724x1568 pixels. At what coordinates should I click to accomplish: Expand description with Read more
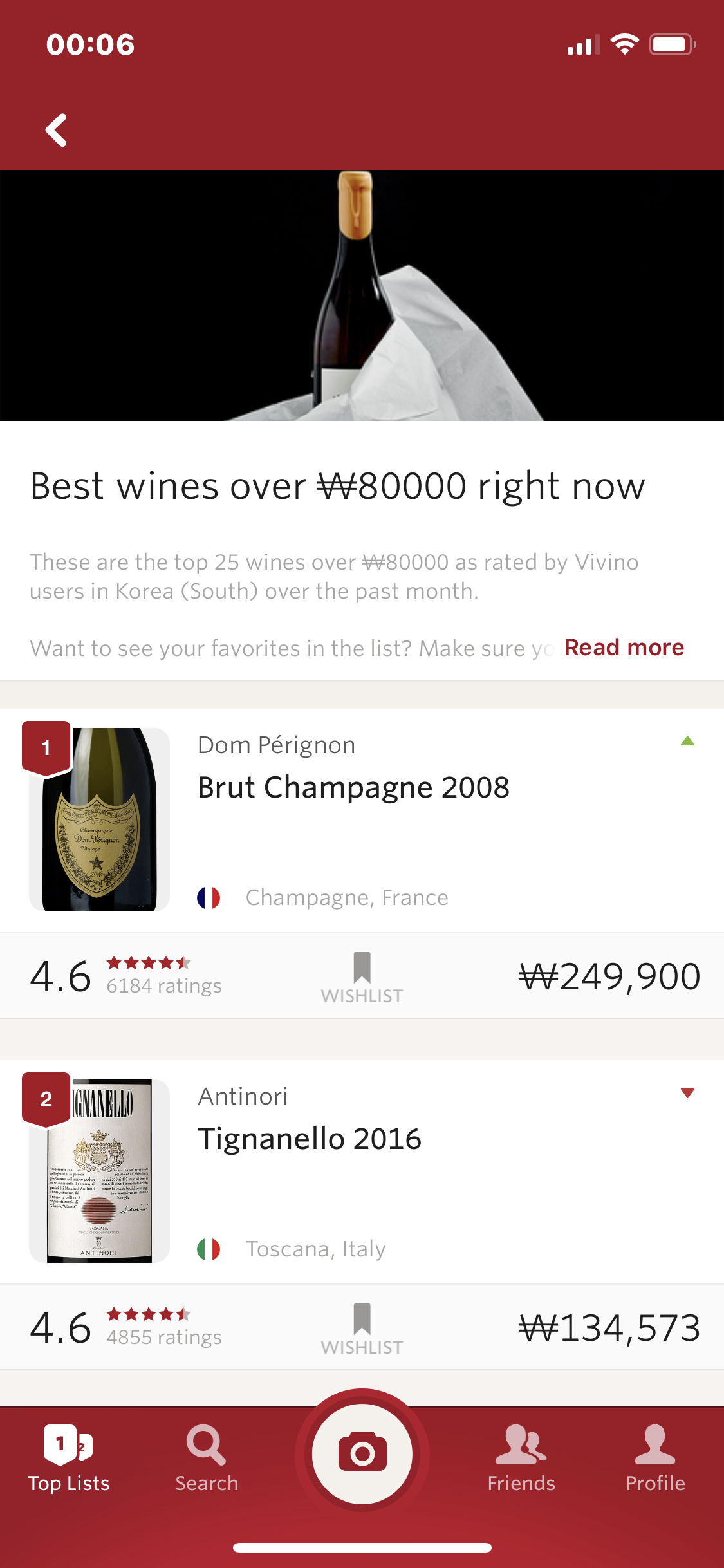point(623,648)
